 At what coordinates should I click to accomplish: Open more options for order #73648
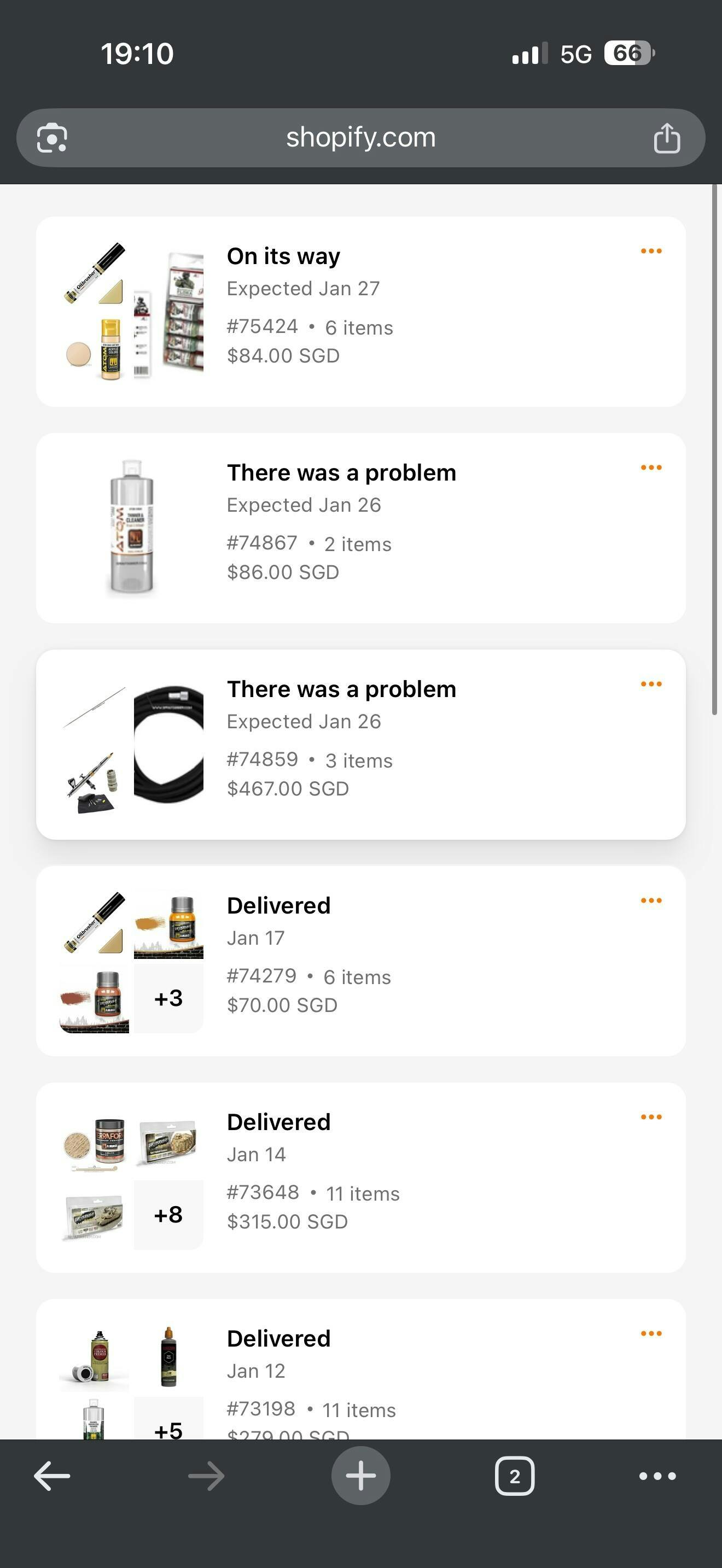(x=651, y=1117)
